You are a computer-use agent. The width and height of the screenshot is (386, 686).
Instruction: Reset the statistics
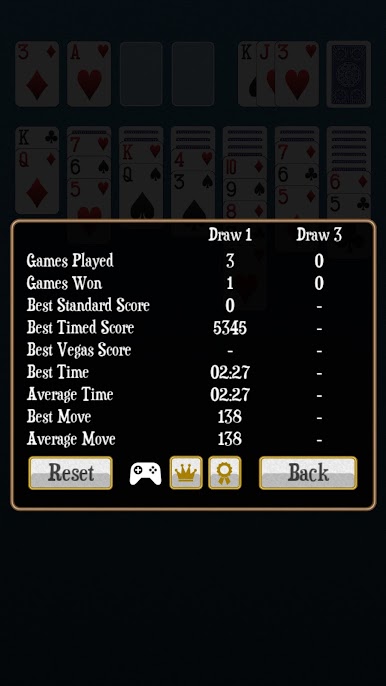[70, 473]
